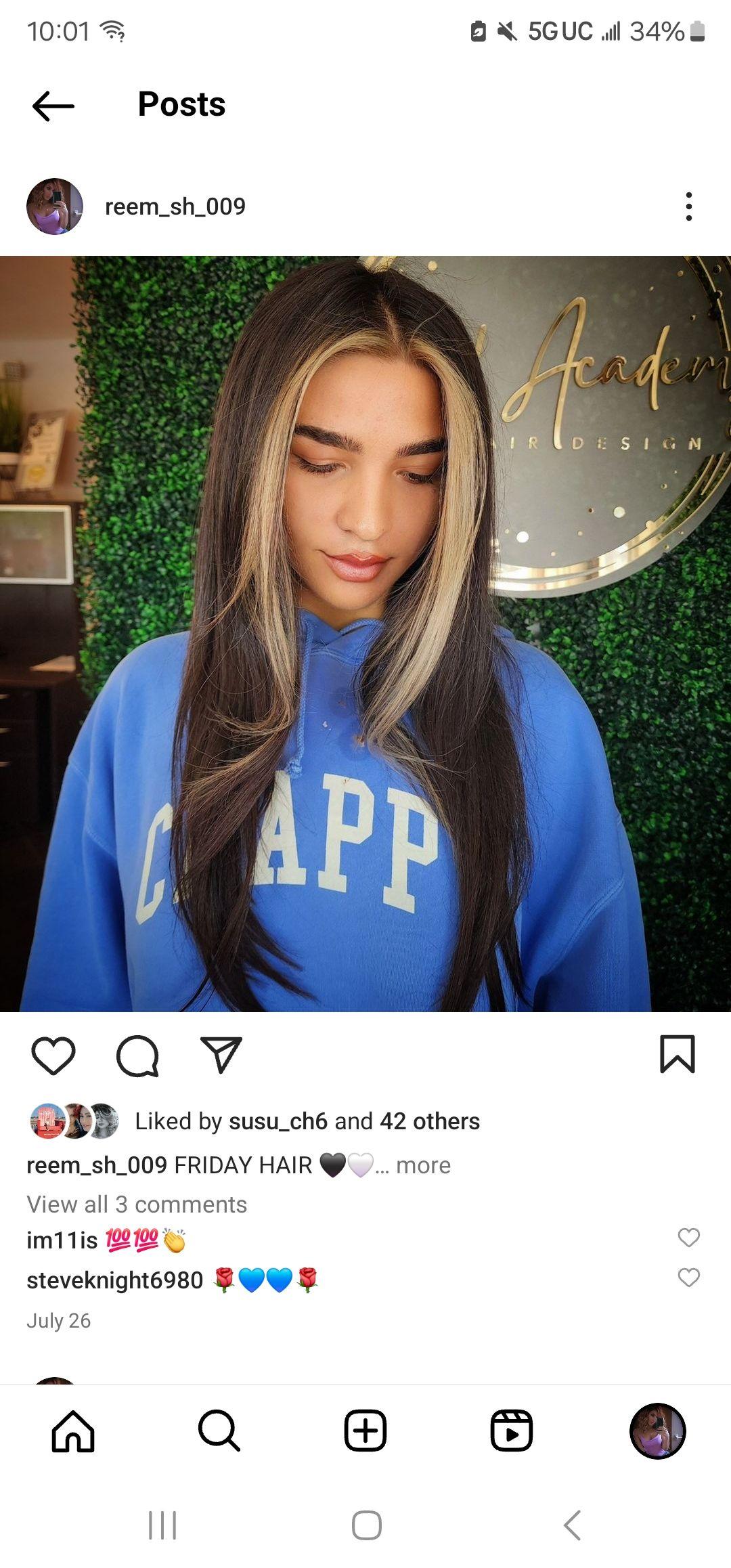Like the FRIDAY HAIR post
Image resolution: width=731 pixels, height=1568 pixels.
pos(53,1055)
